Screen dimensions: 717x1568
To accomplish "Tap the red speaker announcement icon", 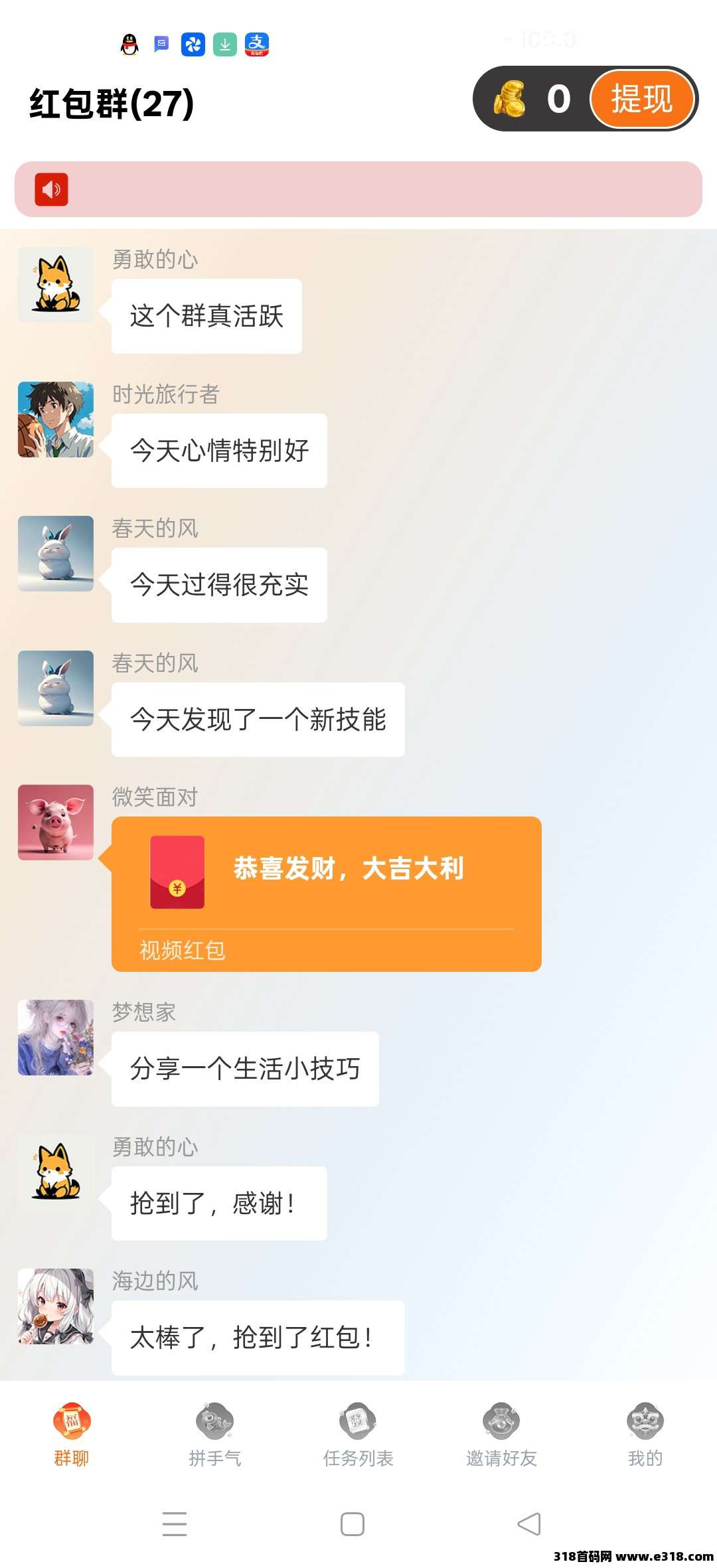I will coord(52,190).
